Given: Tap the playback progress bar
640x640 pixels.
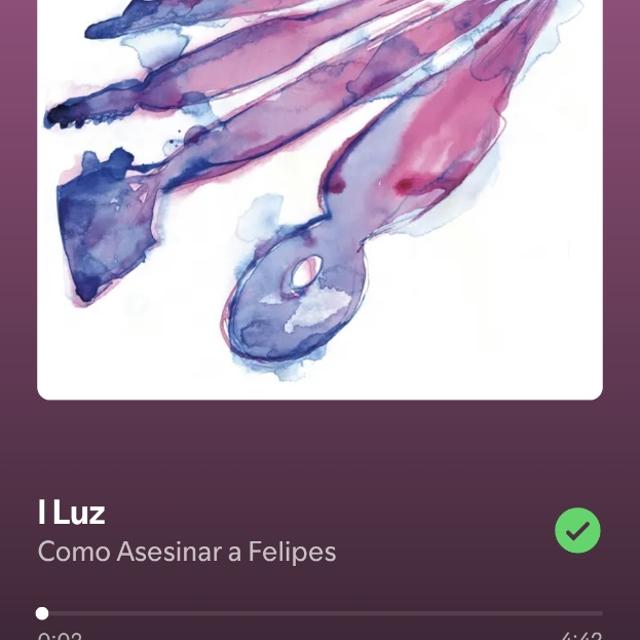Looking at the screenshot, I should pyautogui.click(x=320, y=613).
